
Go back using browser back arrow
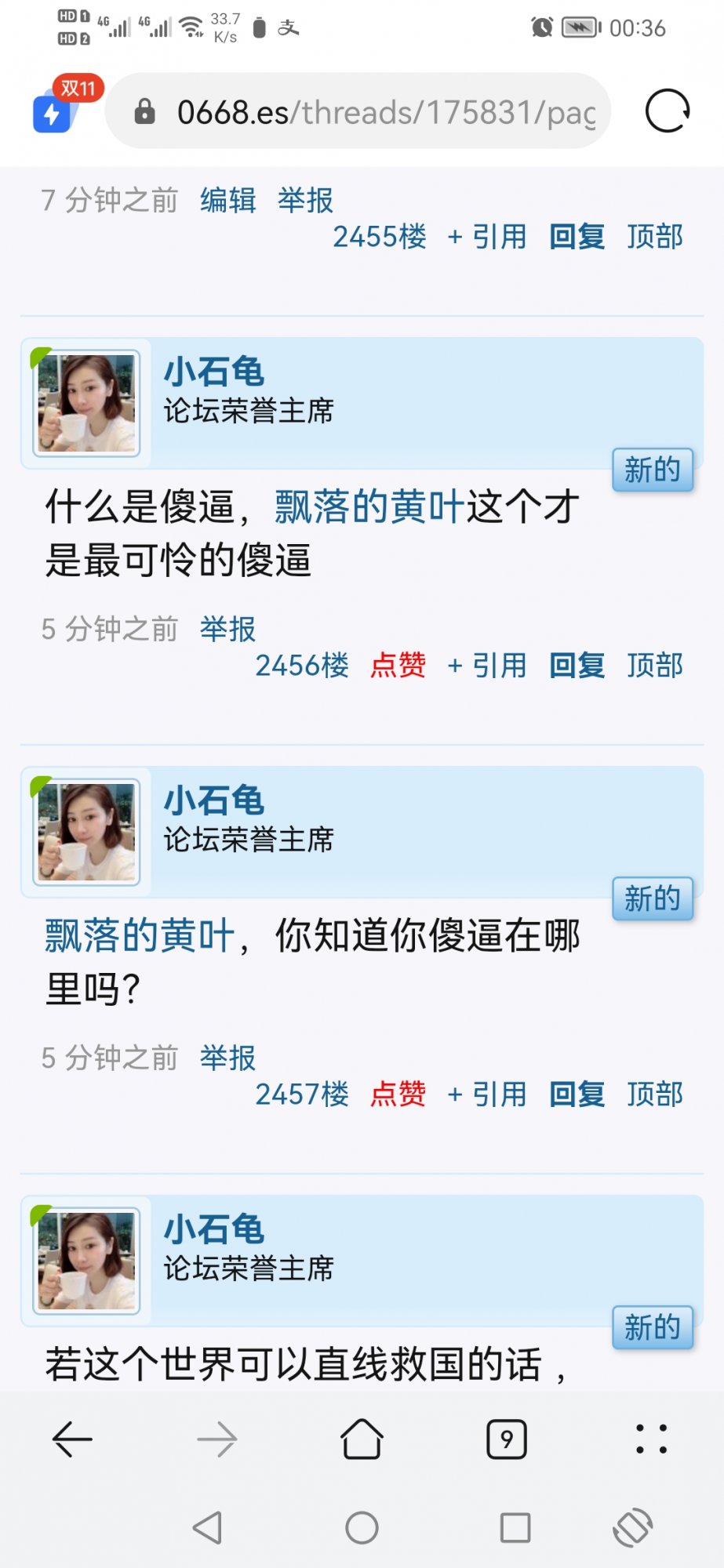click(72, 1439)
